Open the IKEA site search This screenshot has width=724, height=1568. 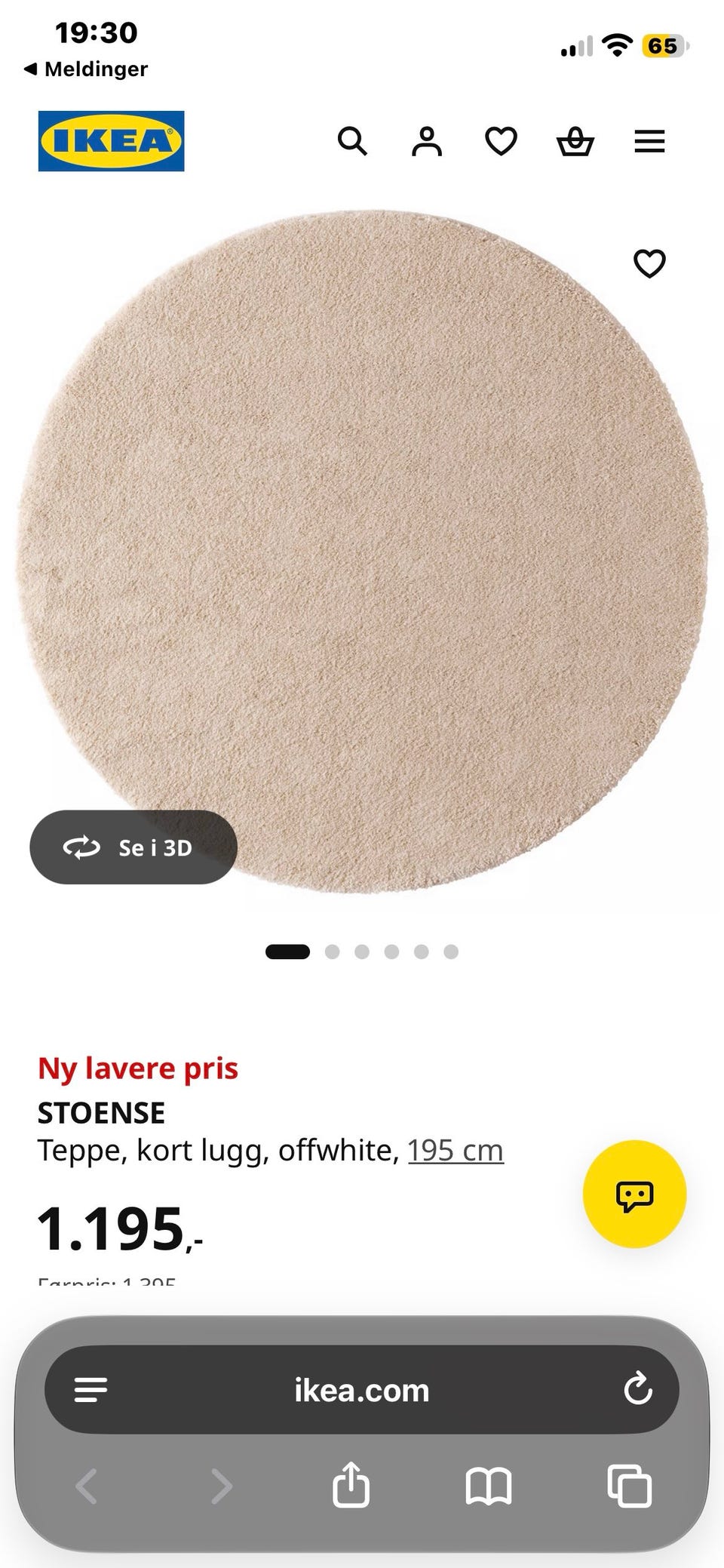(x=352, y=141)
